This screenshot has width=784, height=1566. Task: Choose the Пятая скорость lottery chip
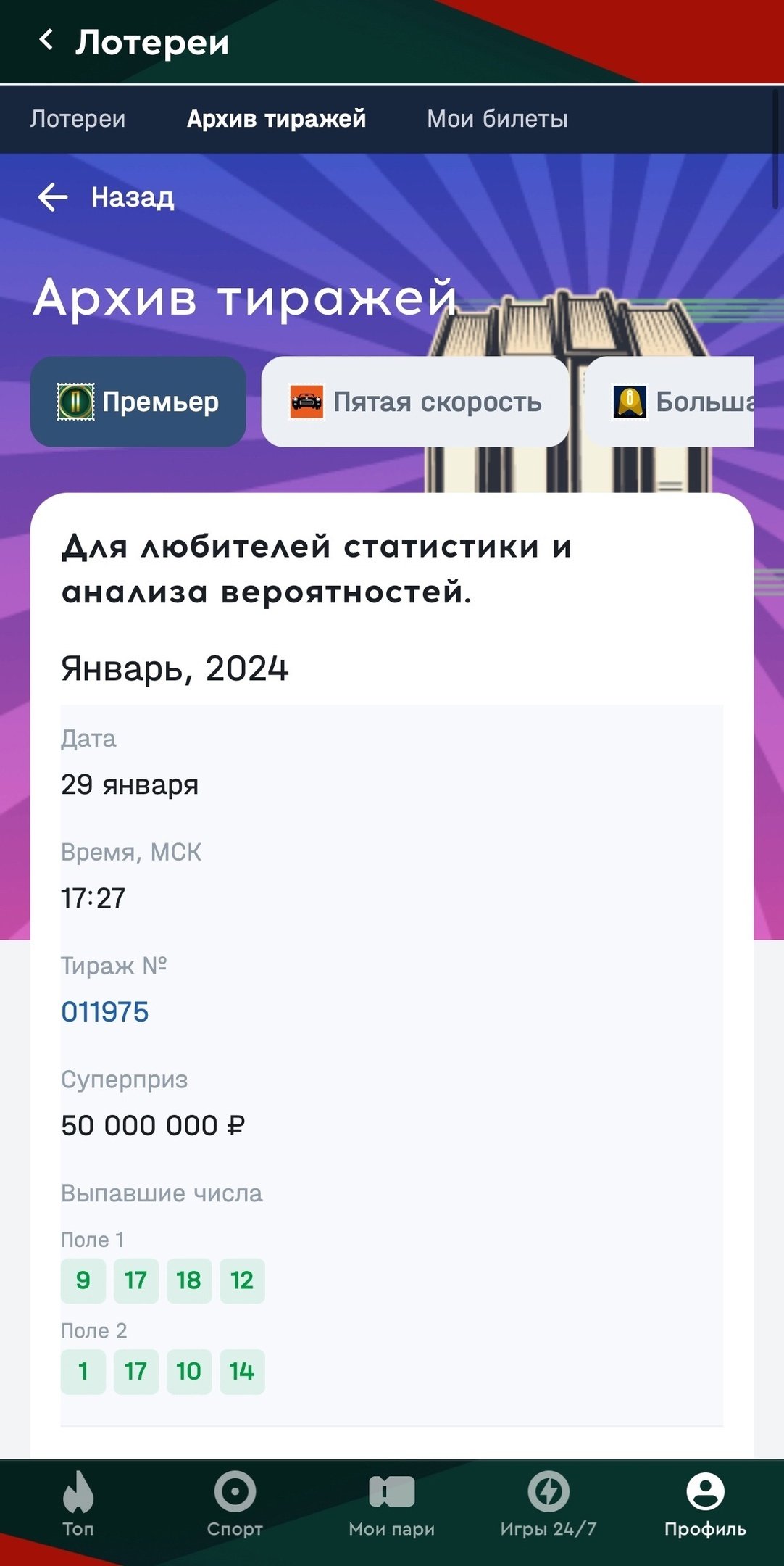415,402
